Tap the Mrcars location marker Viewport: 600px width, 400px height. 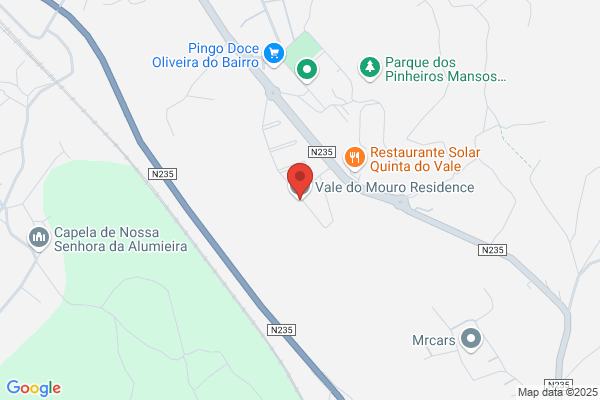[x=471, y=339]
